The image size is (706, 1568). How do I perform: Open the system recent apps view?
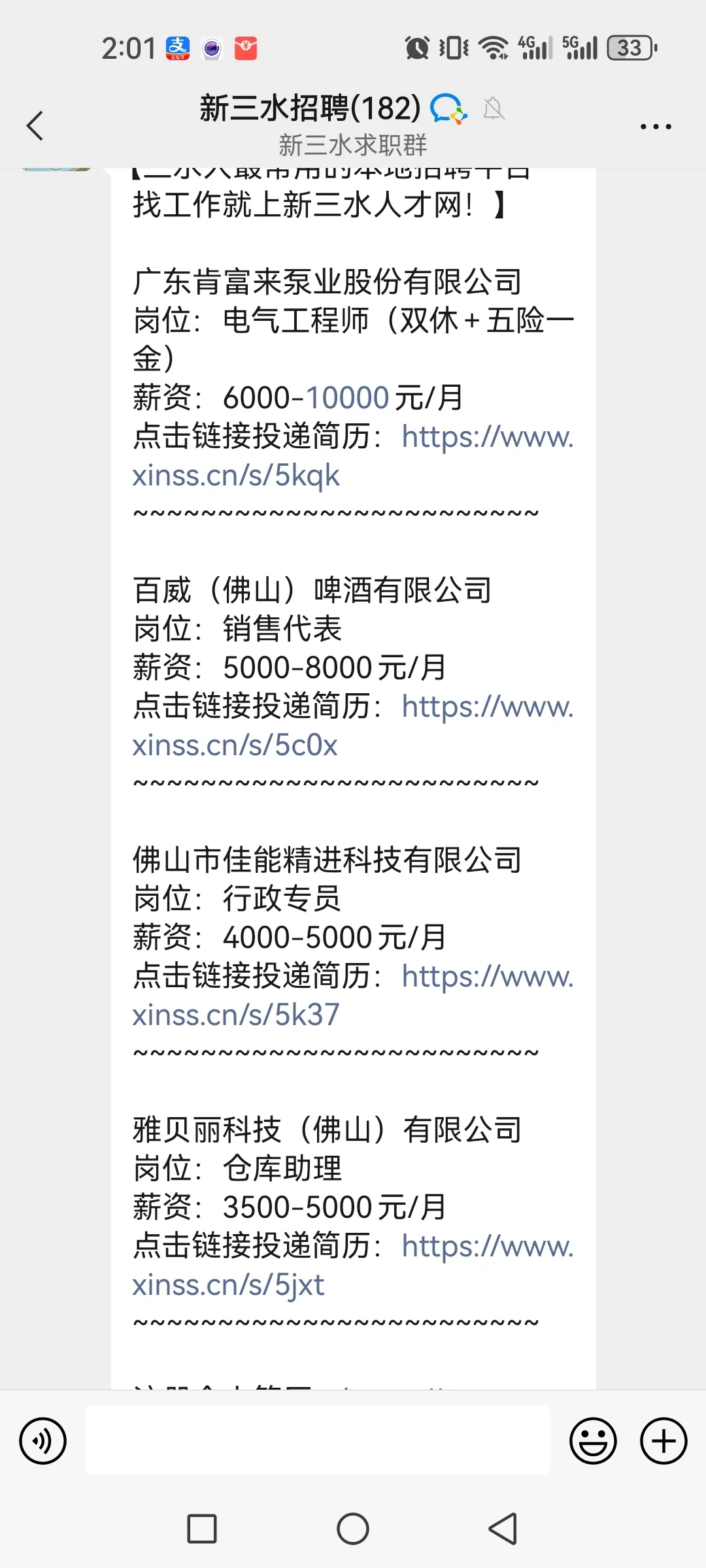click(202, 1529)
